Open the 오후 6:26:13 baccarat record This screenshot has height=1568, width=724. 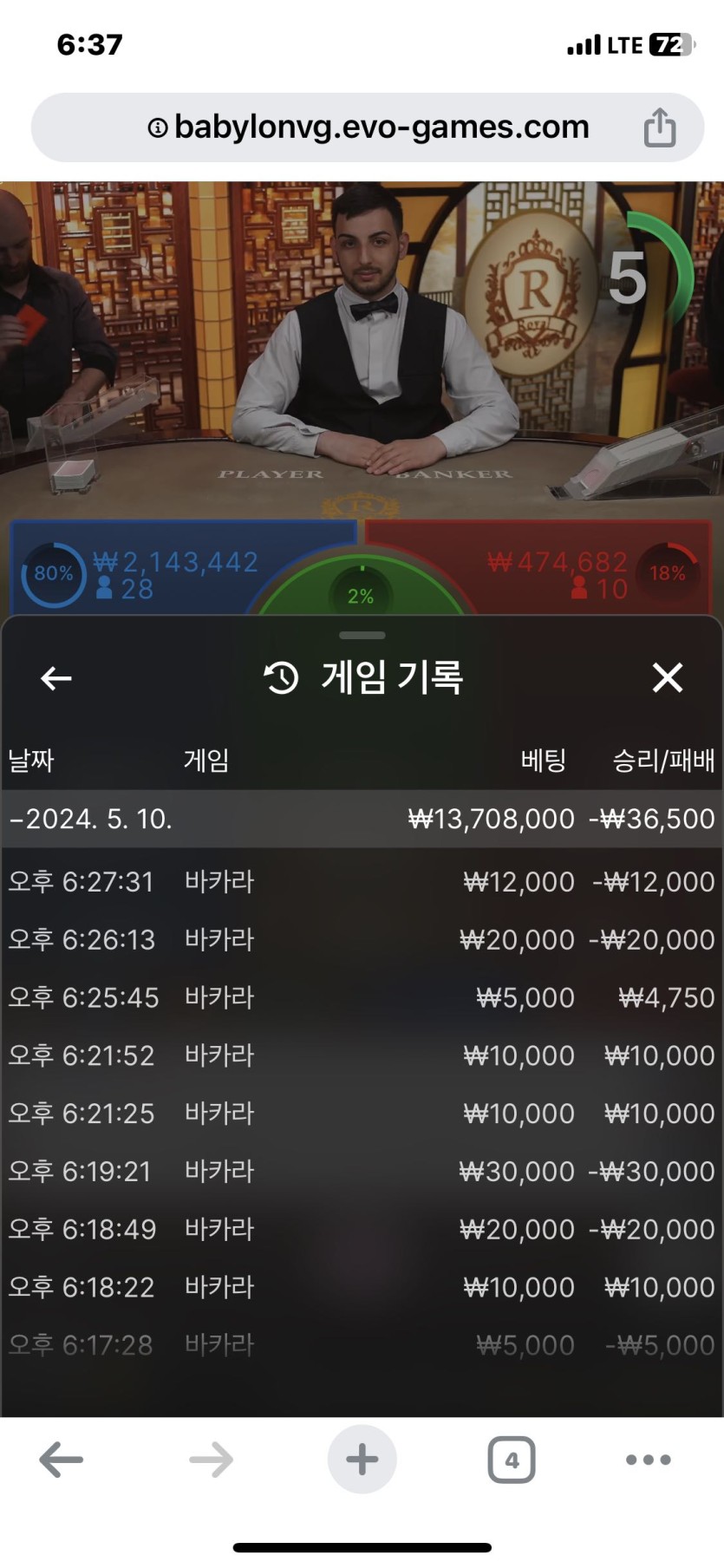(362, 940)
